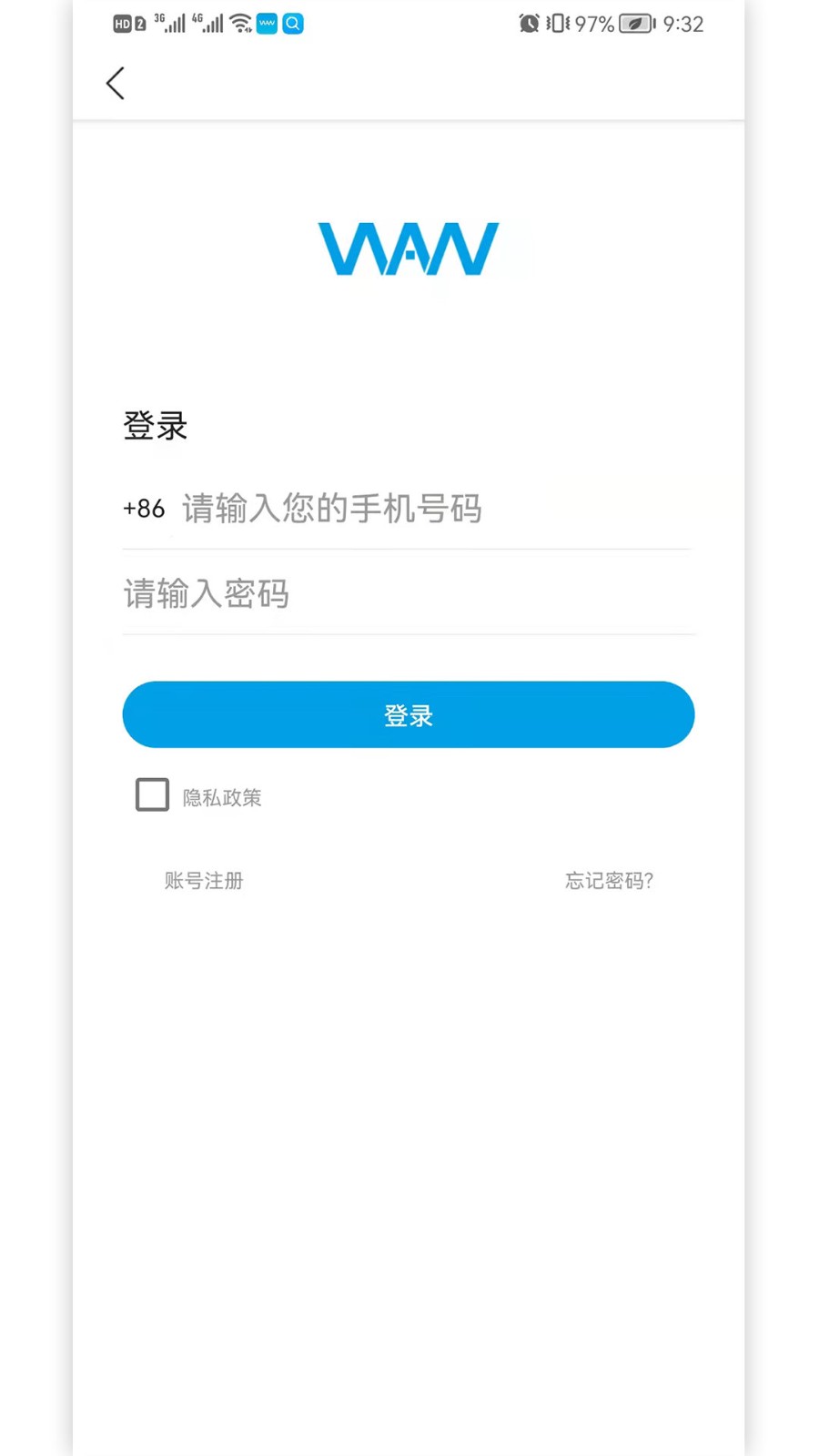Tap the HD voice indicator icon
The image size is (819, 1456).
(123, 23)
